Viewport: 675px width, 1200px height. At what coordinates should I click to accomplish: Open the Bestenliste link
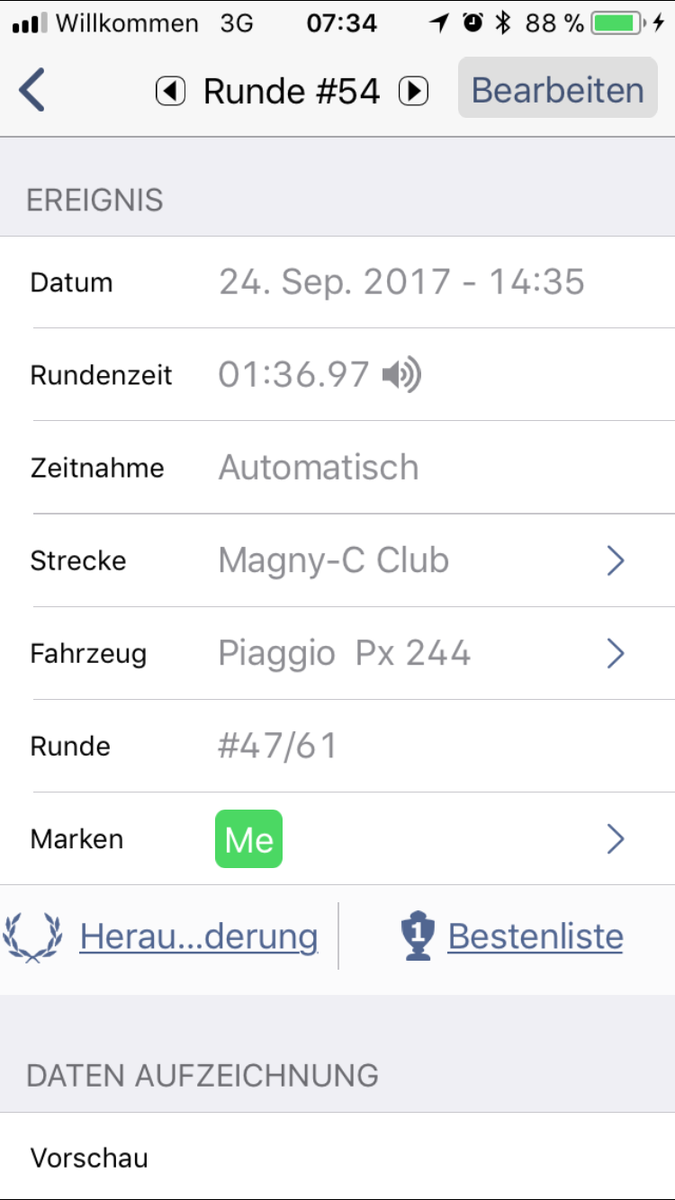coord(534,937)
